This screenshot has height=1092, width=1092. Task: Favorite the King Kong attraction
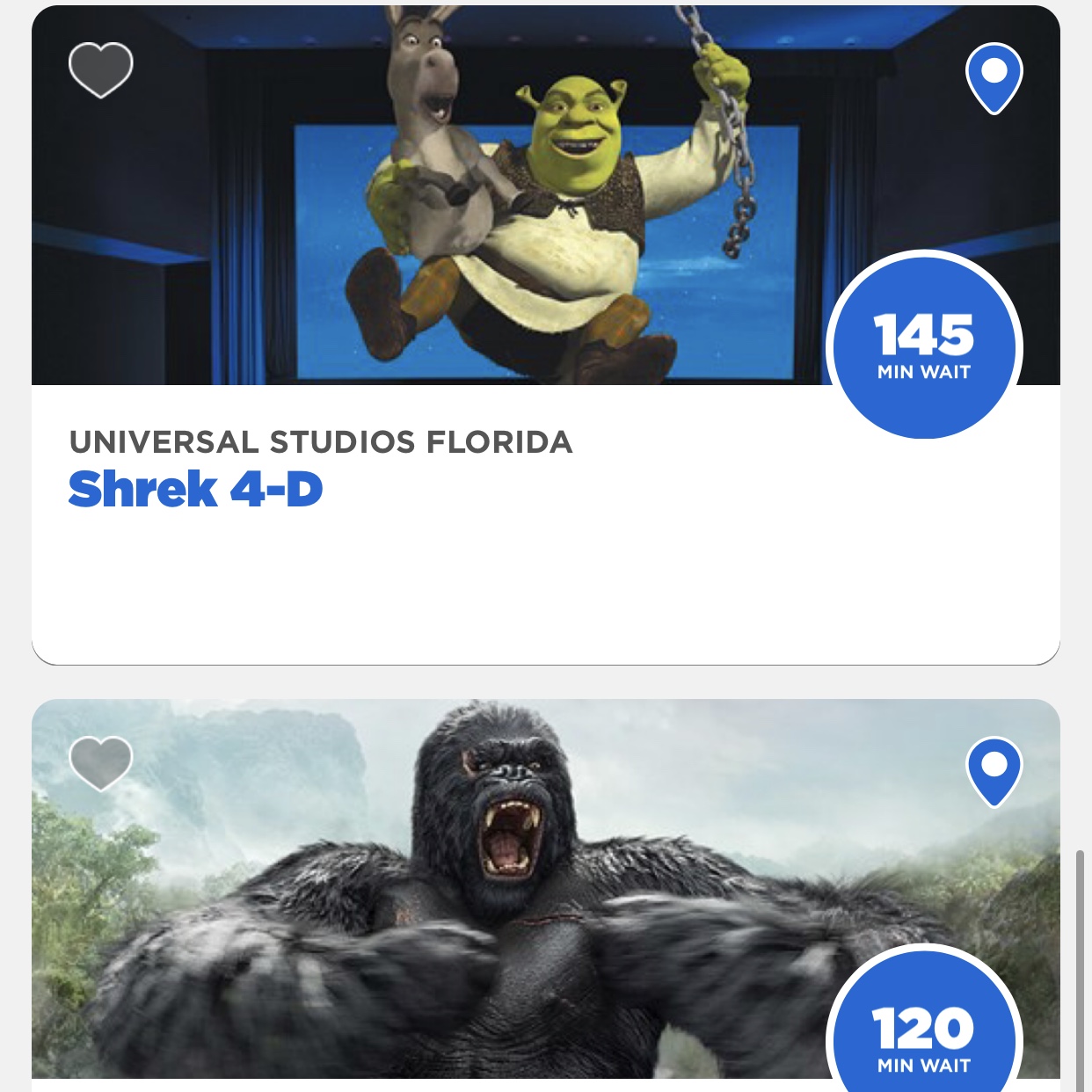pyautogui.click(x=101, y=763)
